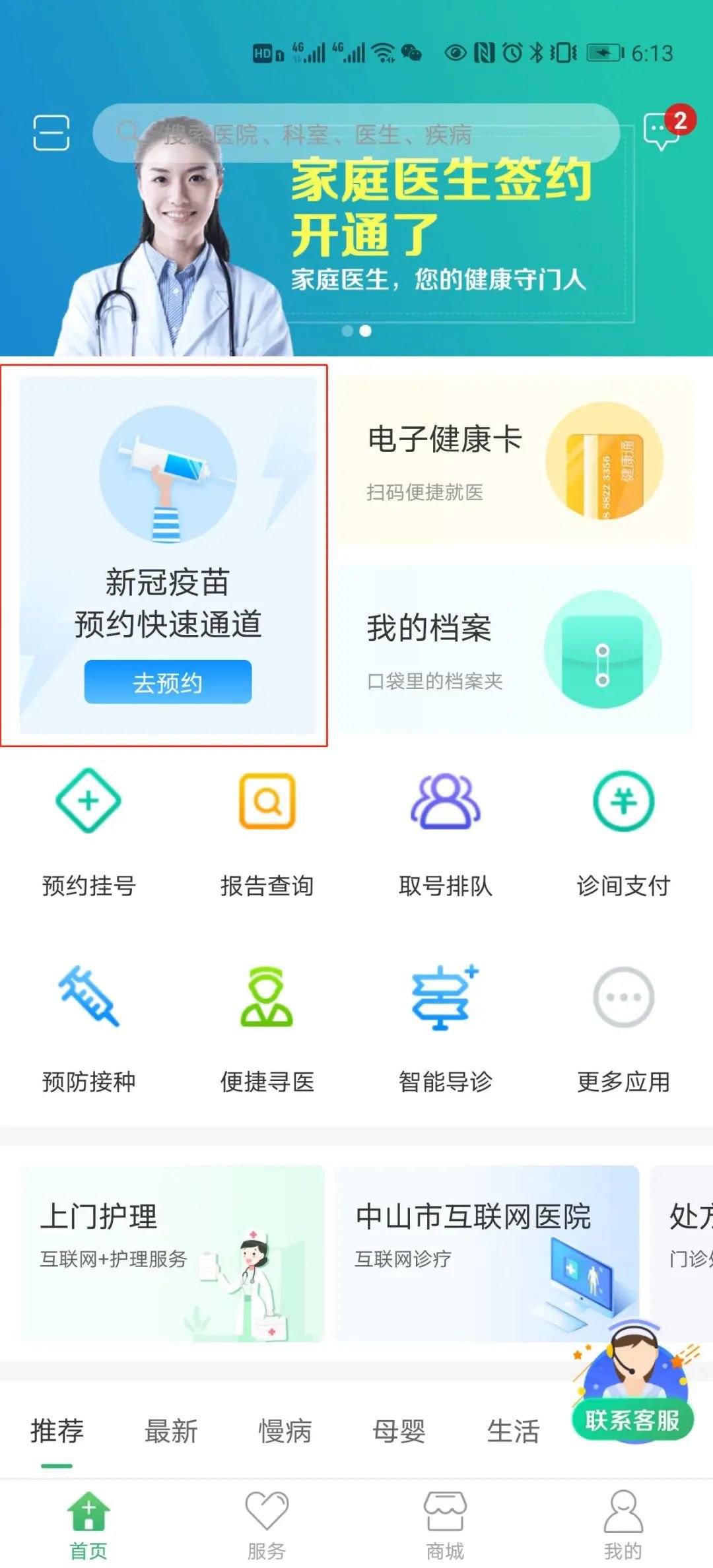Open the 电子健康卡 card

[x=515, y=461]
